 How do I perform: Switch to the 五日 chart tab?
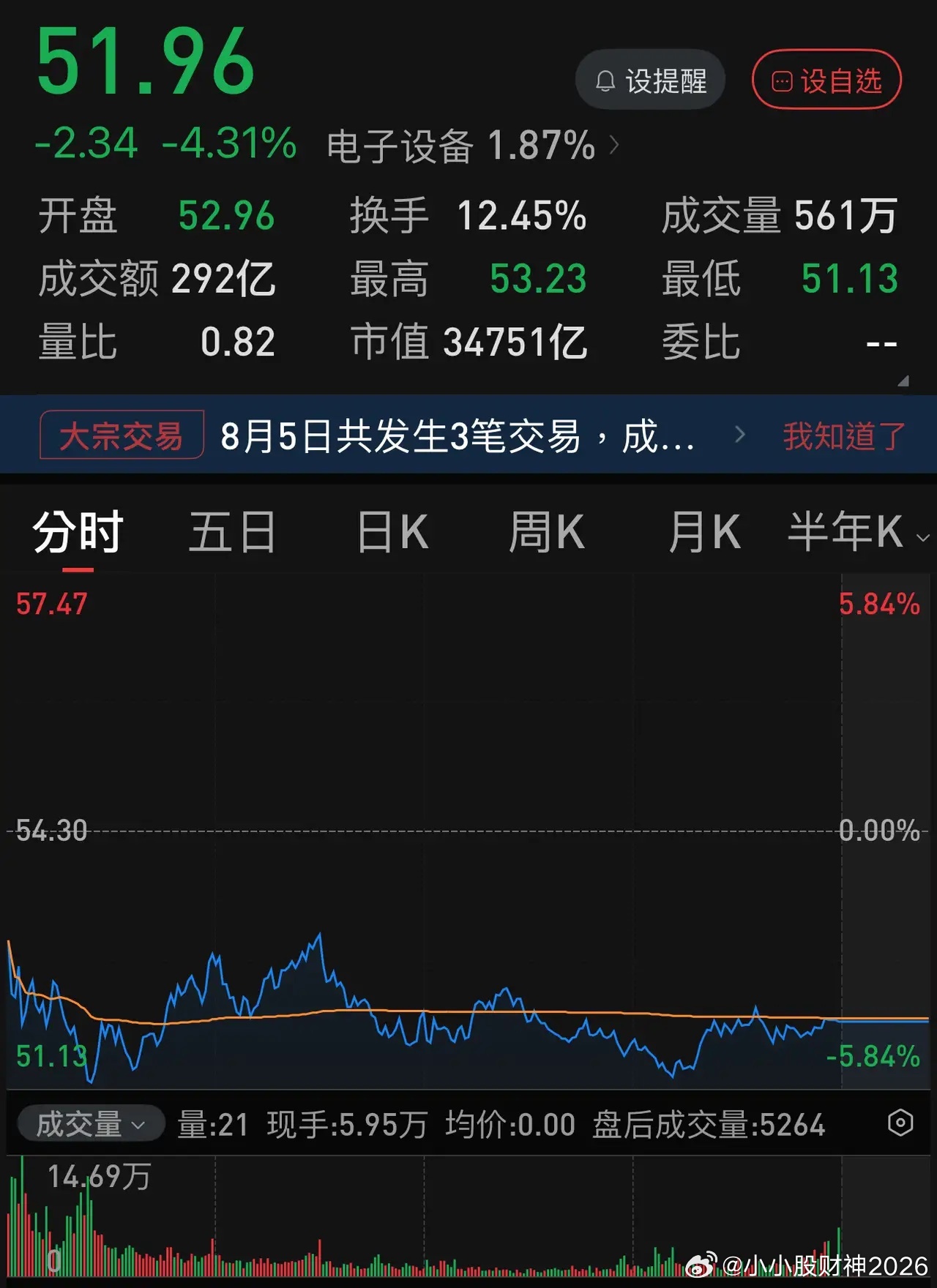[x=233, y=533]
